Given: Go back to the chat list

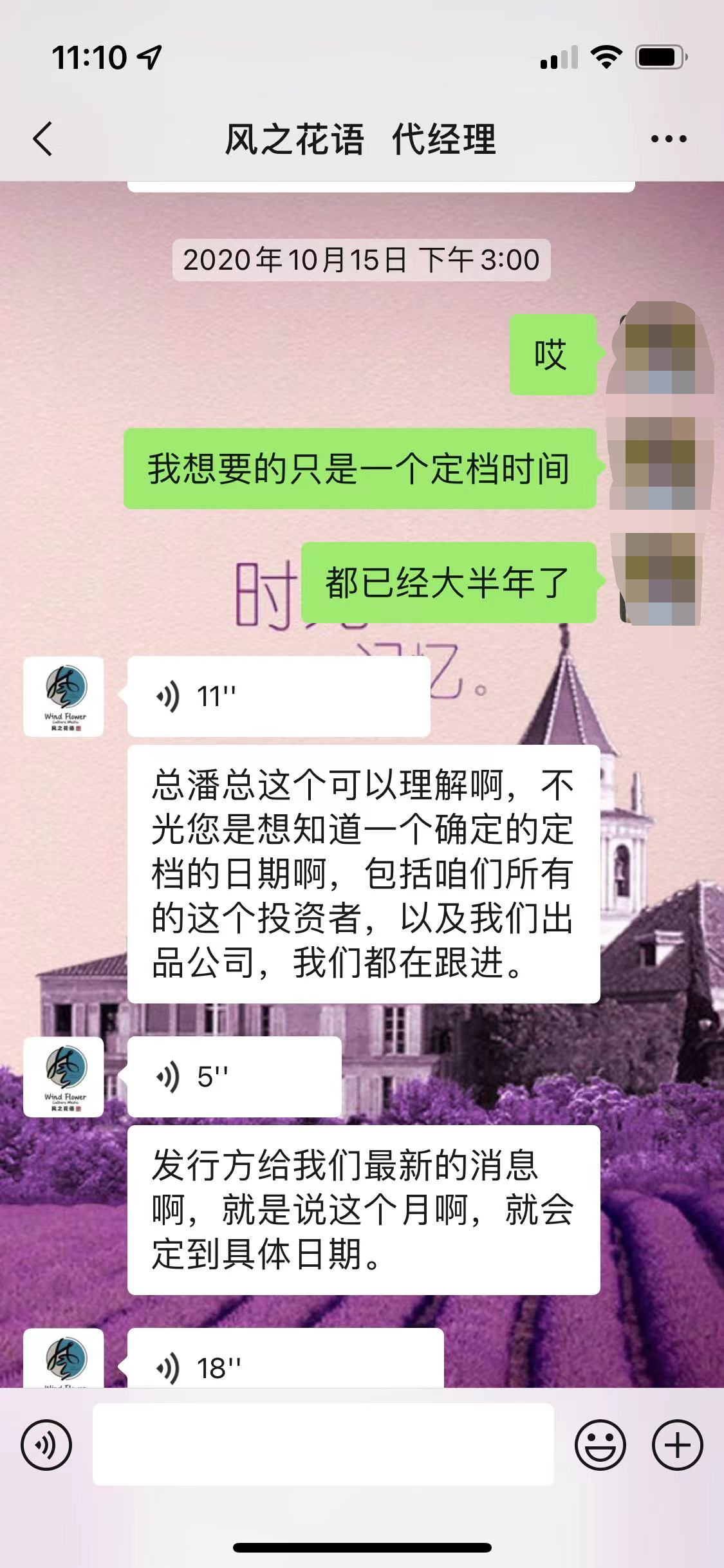Looking at the screenshot, I should coord(43,139).
